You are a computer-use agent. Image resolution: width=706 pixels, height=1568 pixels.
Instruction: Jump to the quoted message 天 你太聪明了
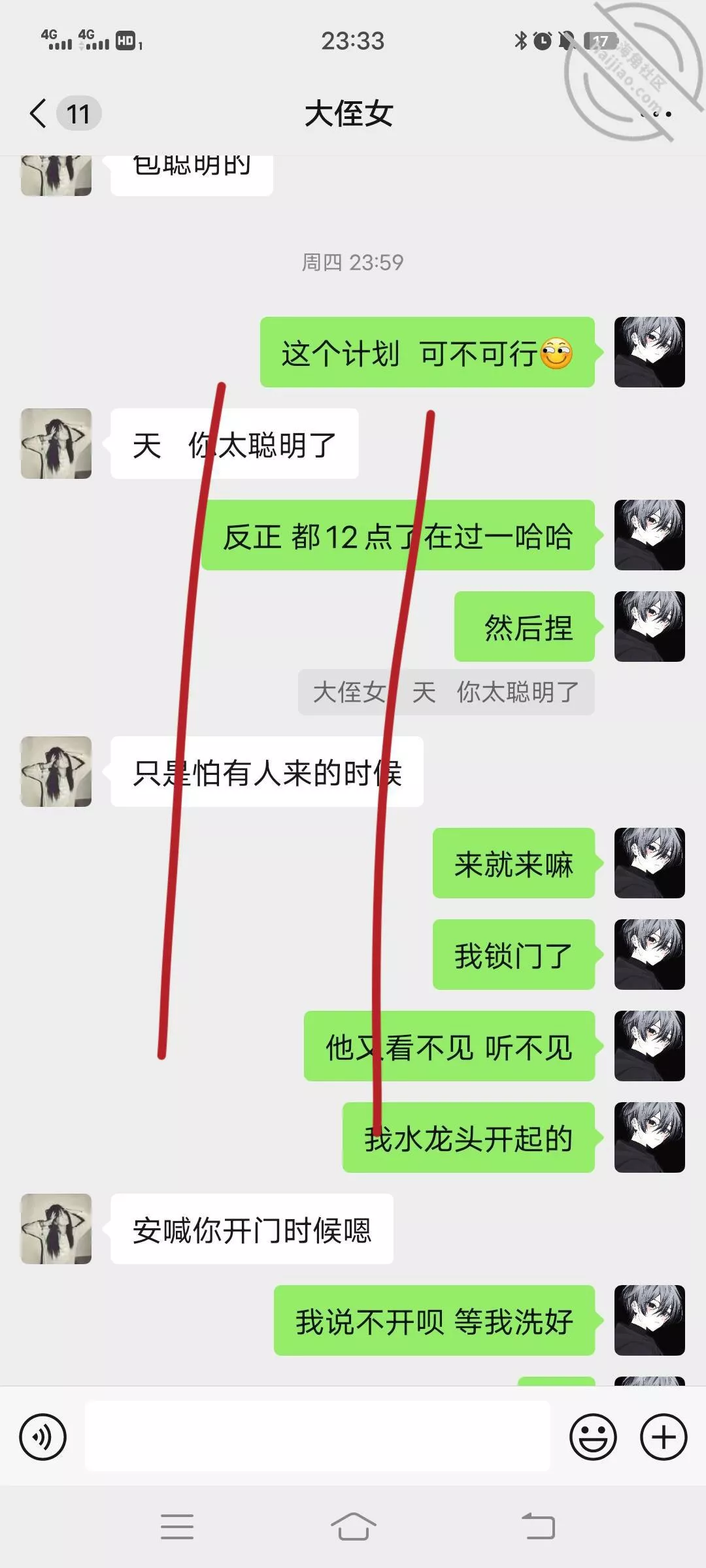446,692
